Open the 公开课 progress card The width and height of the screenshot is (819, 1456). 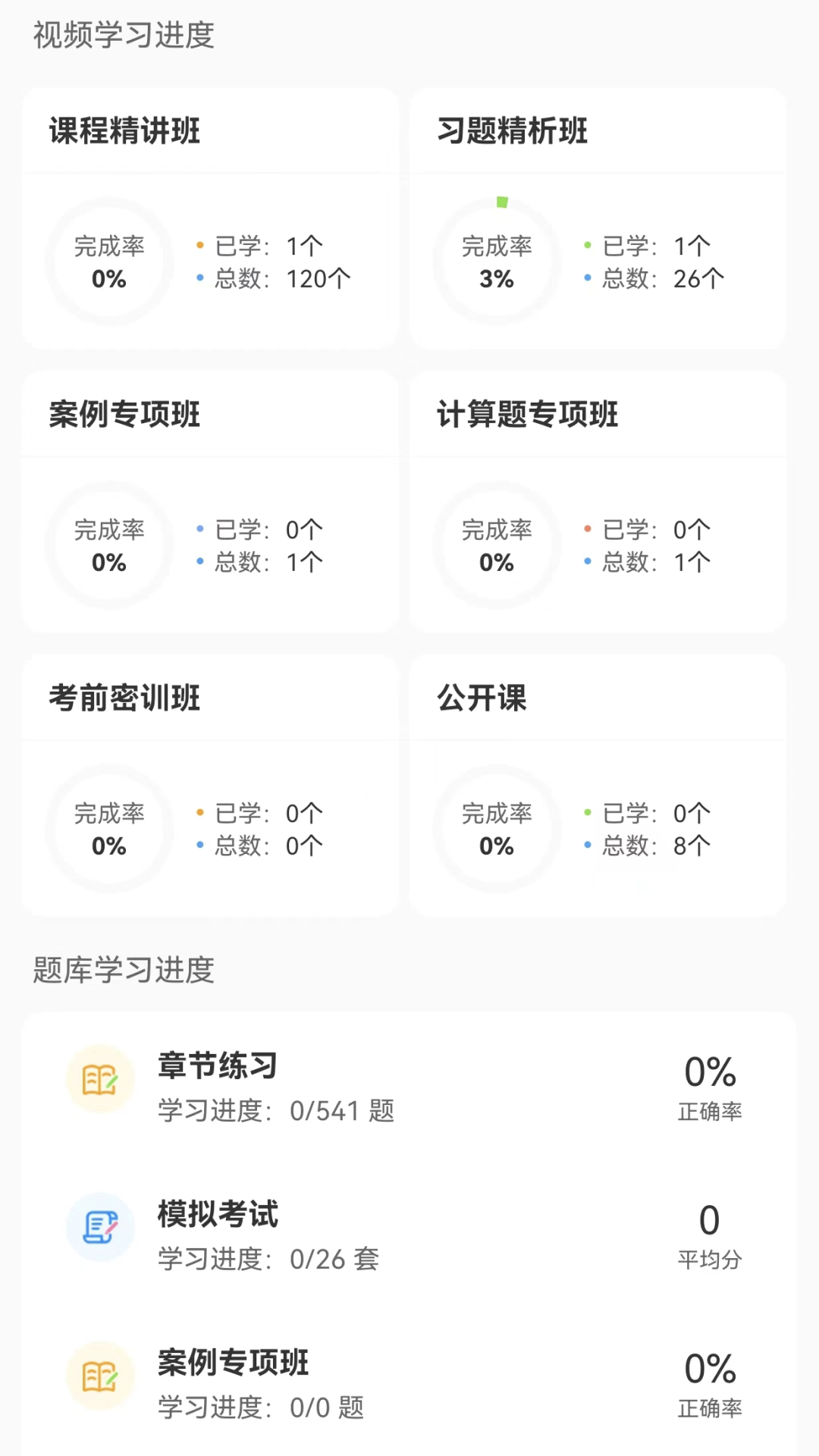[x=598, y=786]
